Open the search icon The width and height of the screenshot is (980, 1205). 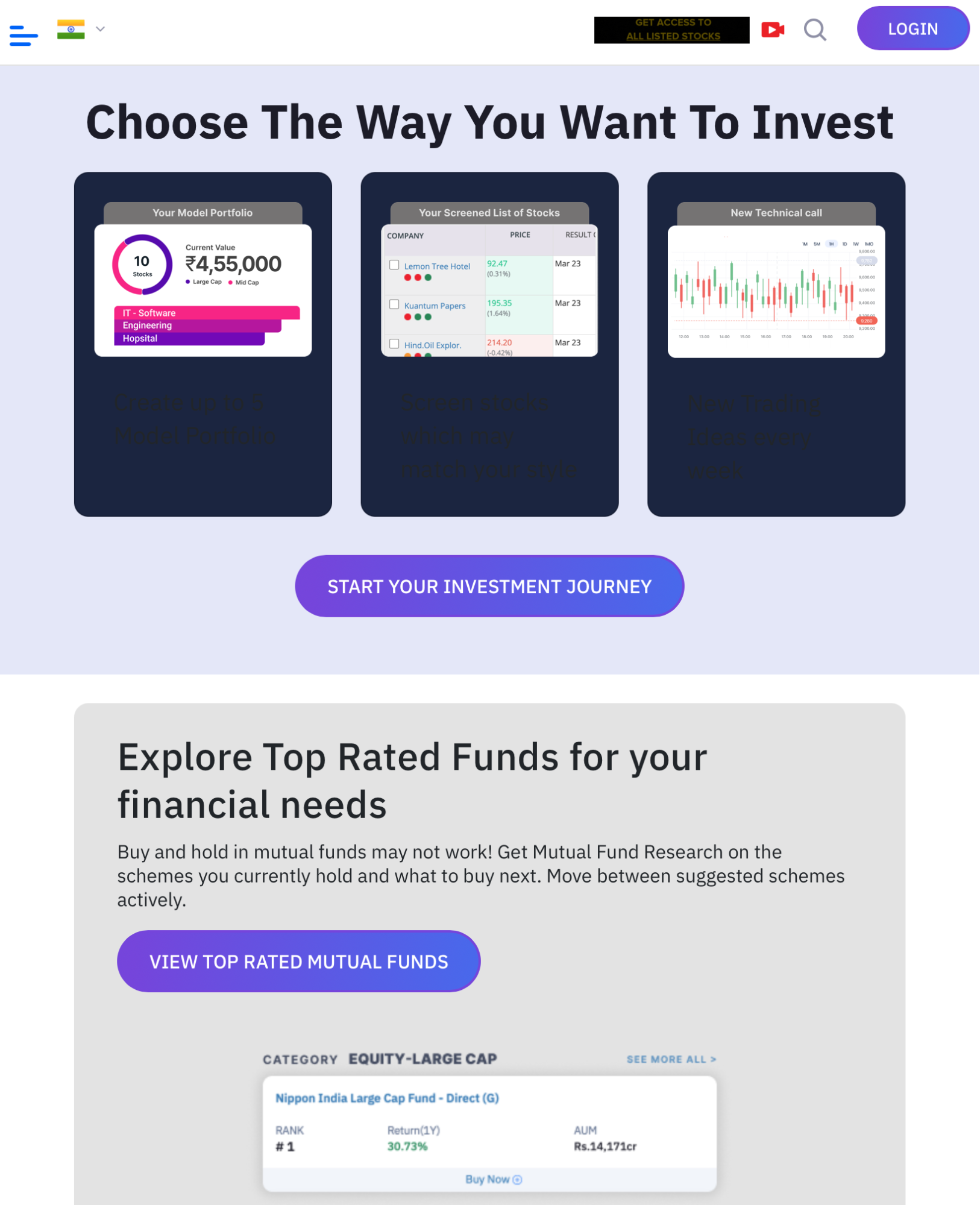click(815, 30)
